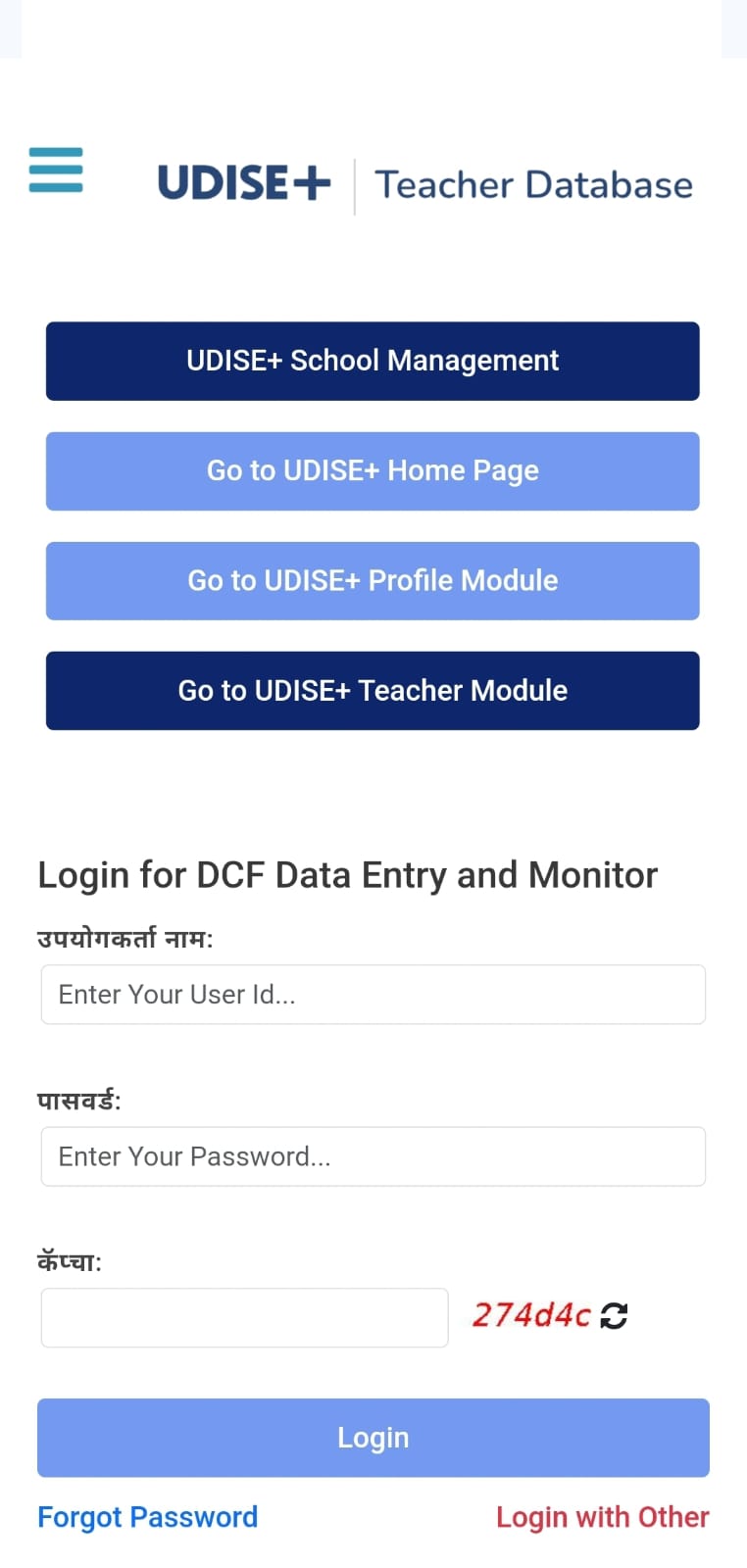Image resolution: width=747 pixels, height=1568 pixels.
Task: Open the Forgot Password link
Action: 148,1517
